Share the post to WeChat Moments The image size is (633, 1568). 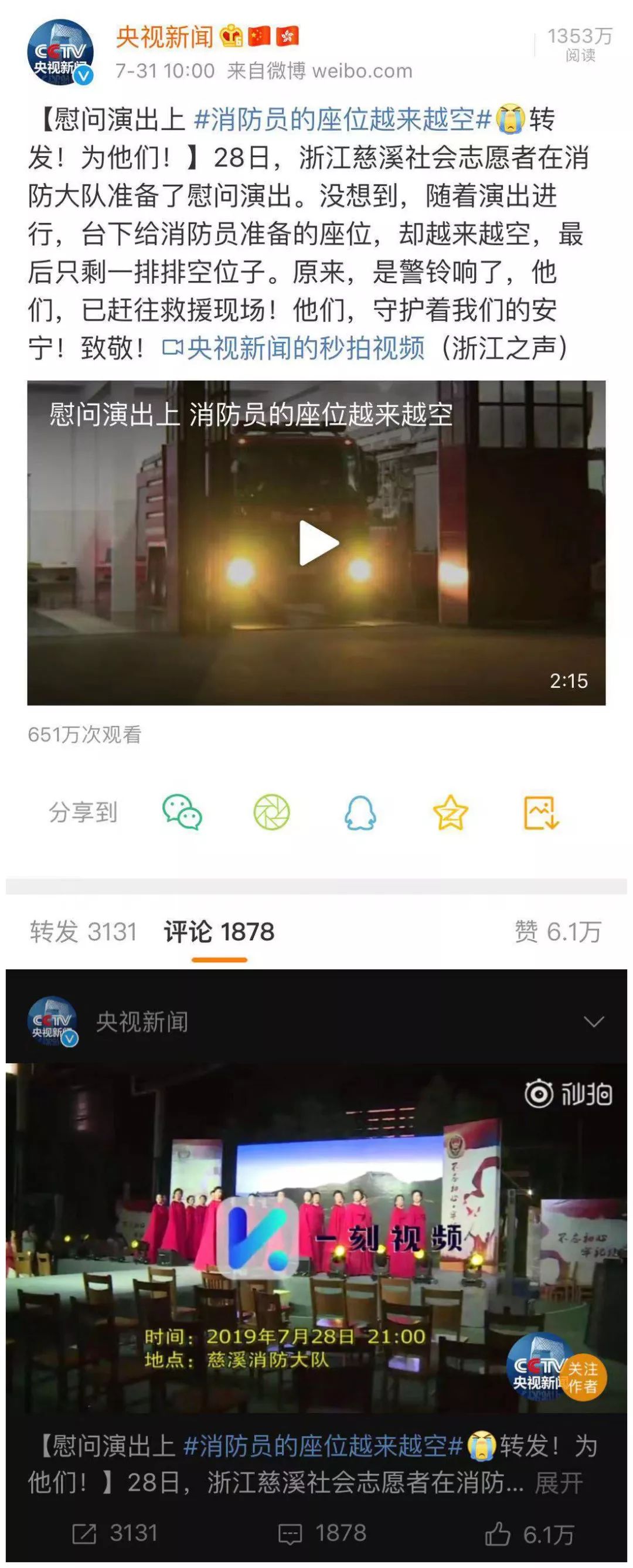pyautogui.click(x=271, y=812)
